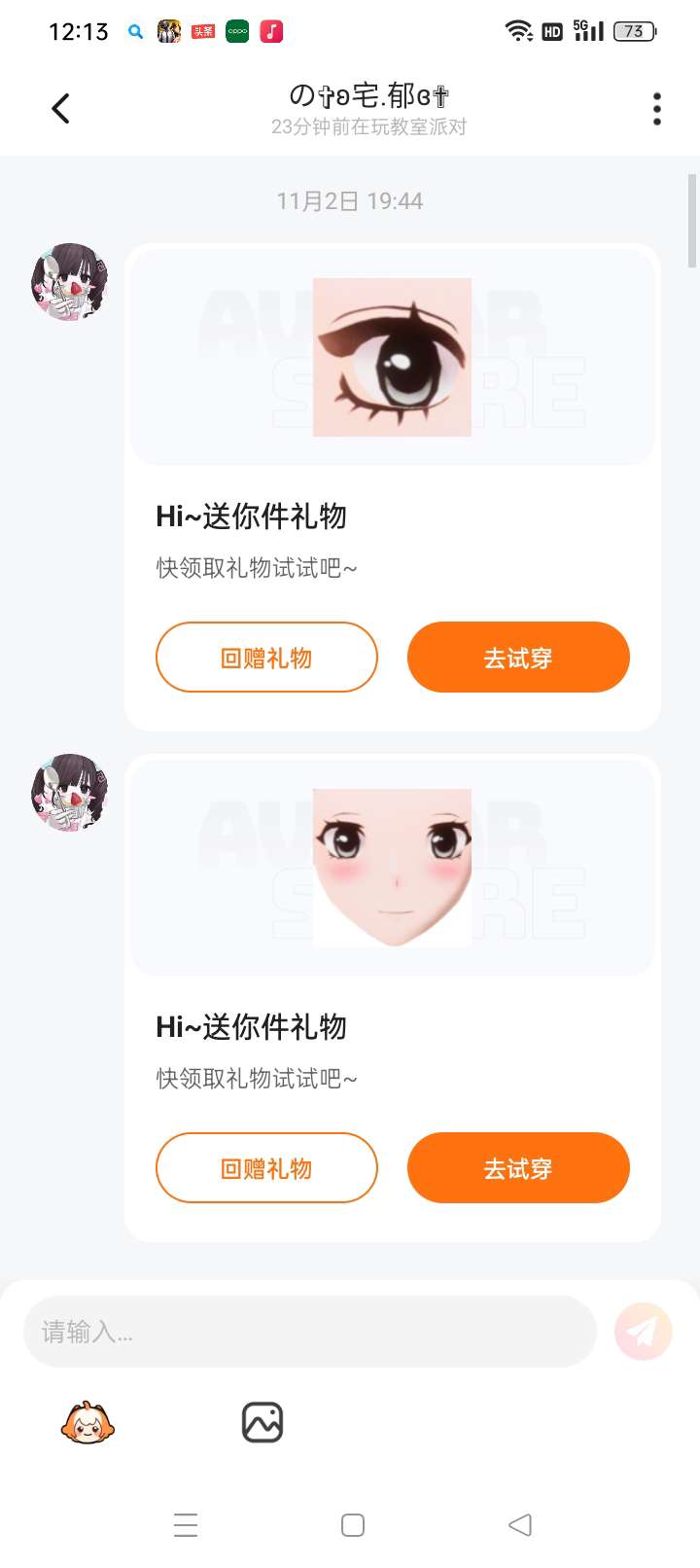Focus the 请输入 message input field
The height and width of the screenshot is (1568, 700).
[309, 1332]
